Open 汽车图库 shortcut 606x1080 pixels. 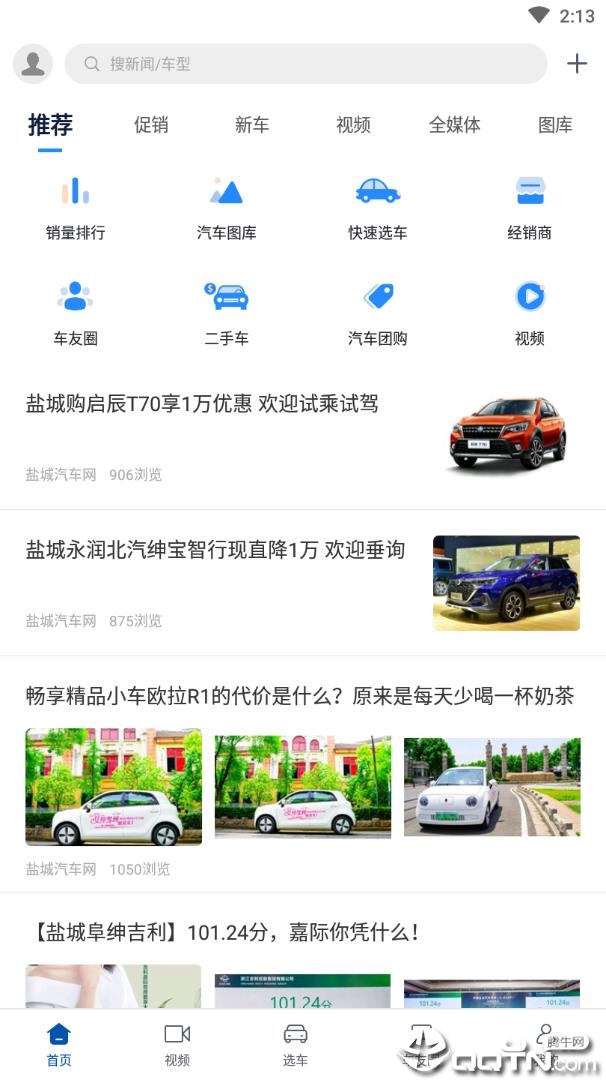[x=227, y=207]
